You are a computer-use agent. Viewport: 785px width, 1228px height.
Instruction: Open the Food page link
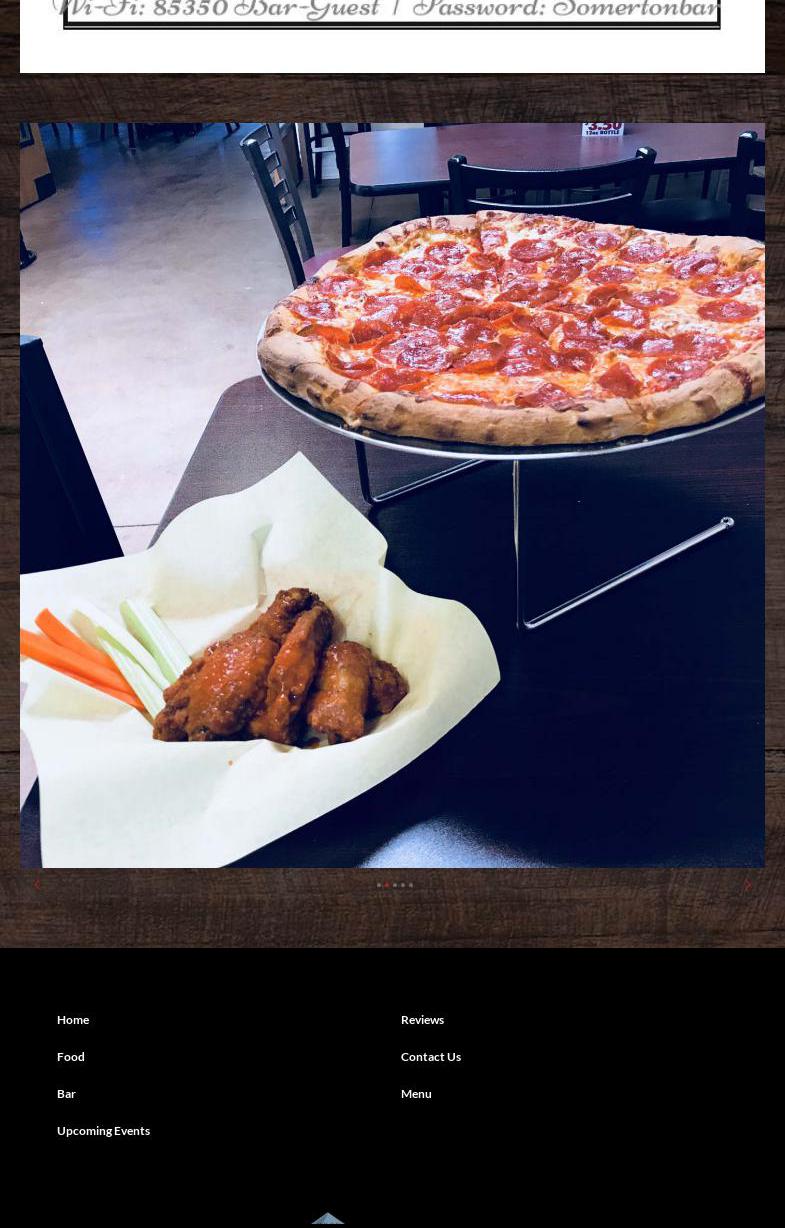pos(71,1057)
